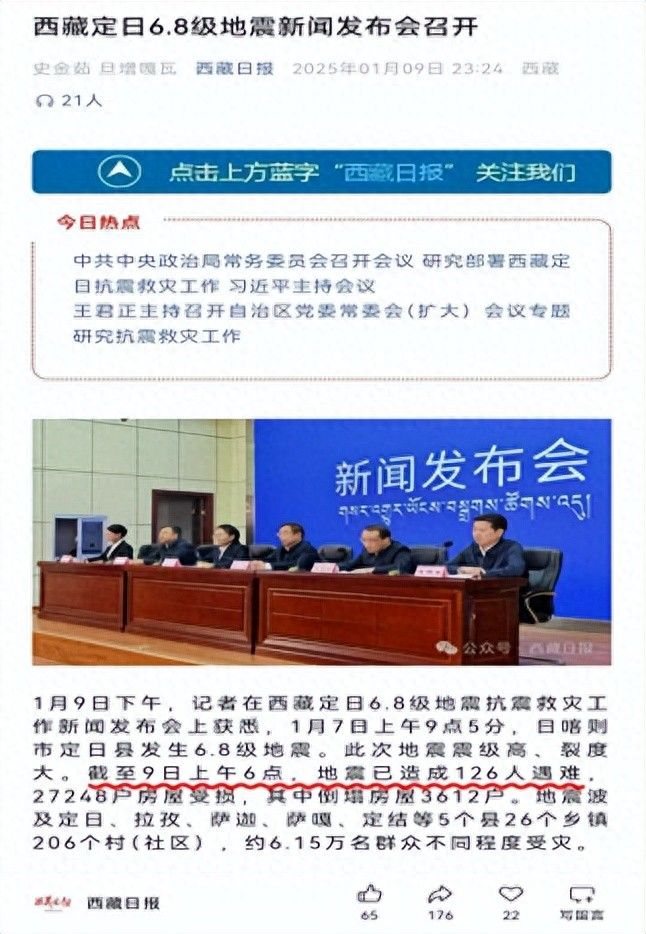
Task: Share this article
Action: [441, 894]
